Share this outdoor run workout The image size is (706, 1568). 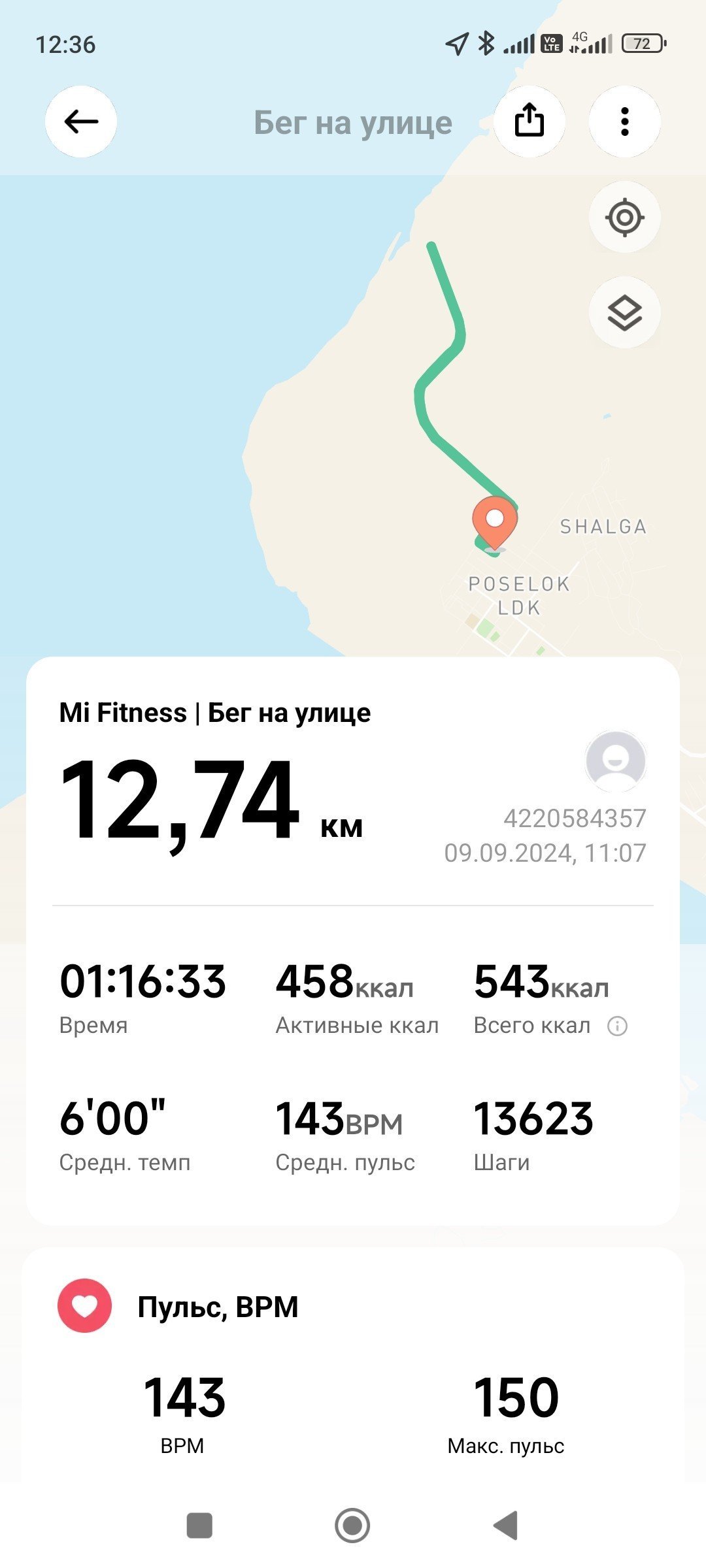(529, 122)
